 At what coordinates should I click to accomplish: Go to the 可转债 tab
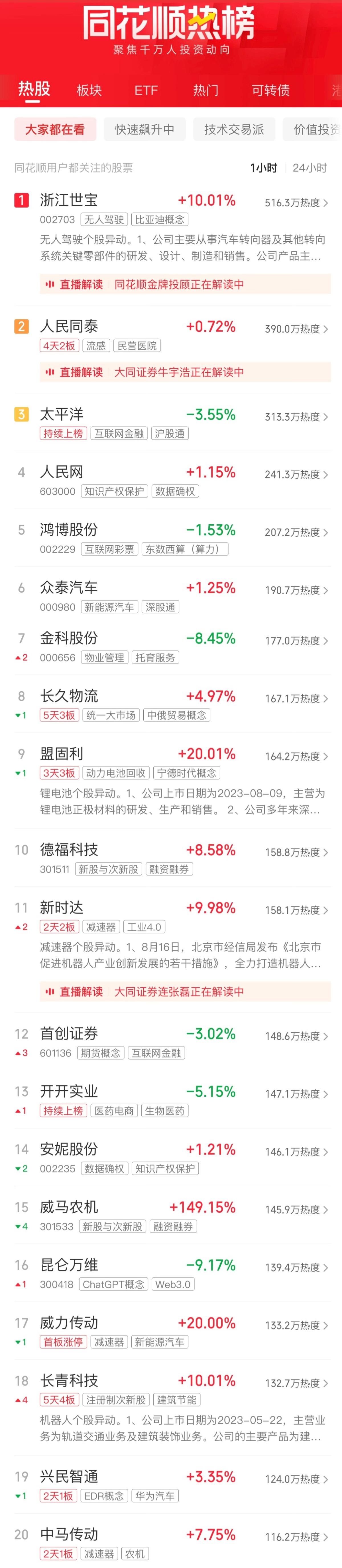point(270,91)
